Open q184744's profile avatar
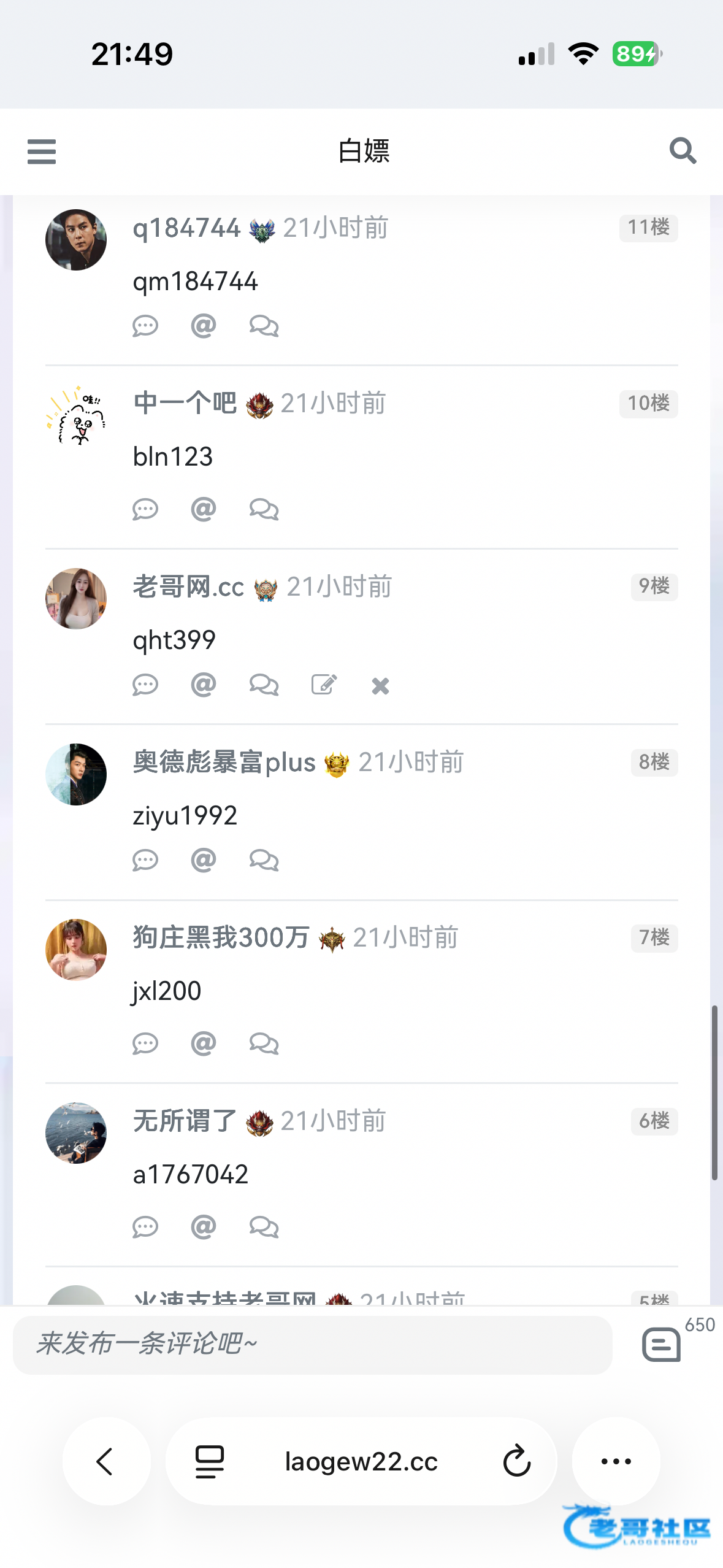 pyautogui.click(x=76, y=240)
